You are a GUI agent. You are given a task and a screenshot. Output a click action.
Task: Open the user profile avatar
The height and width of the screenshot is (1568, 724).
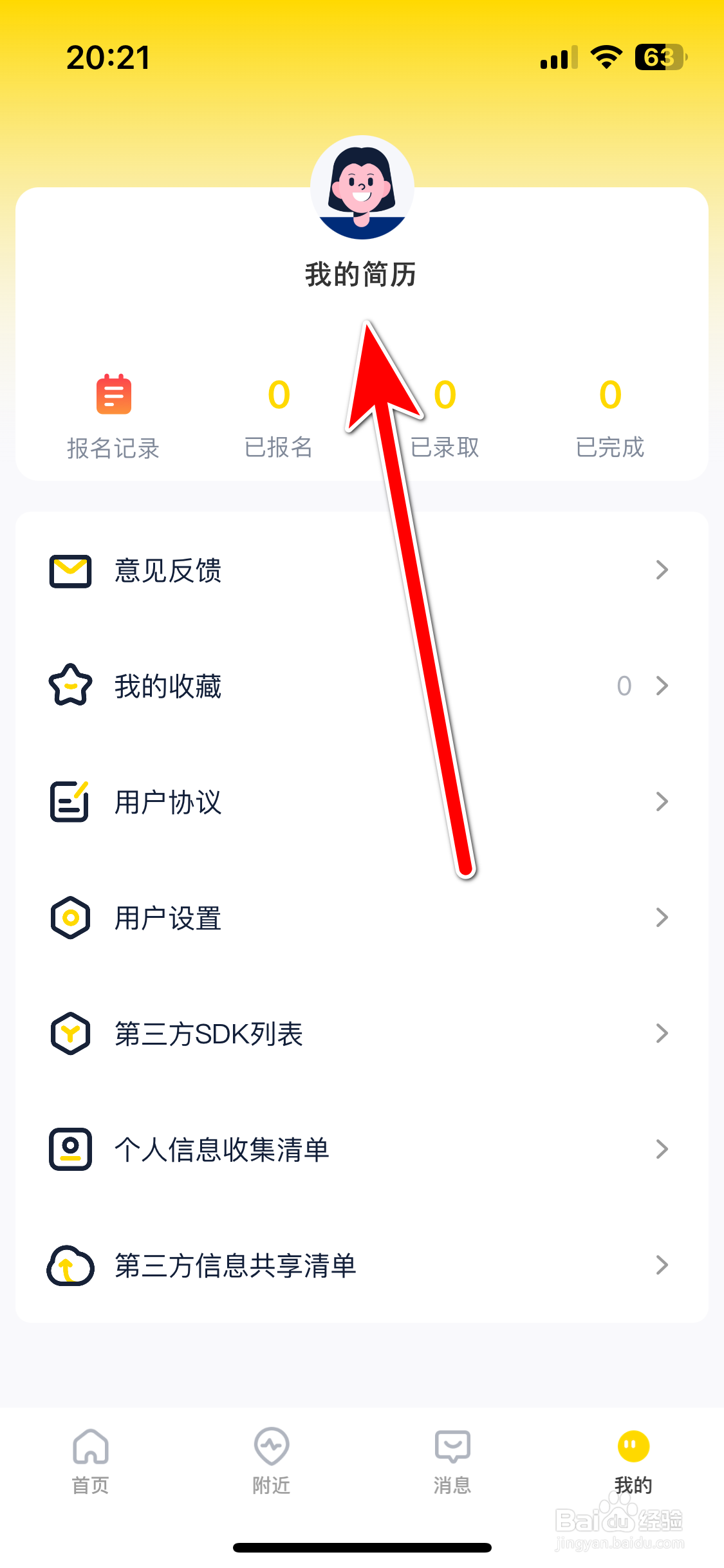tap(362, 187)
